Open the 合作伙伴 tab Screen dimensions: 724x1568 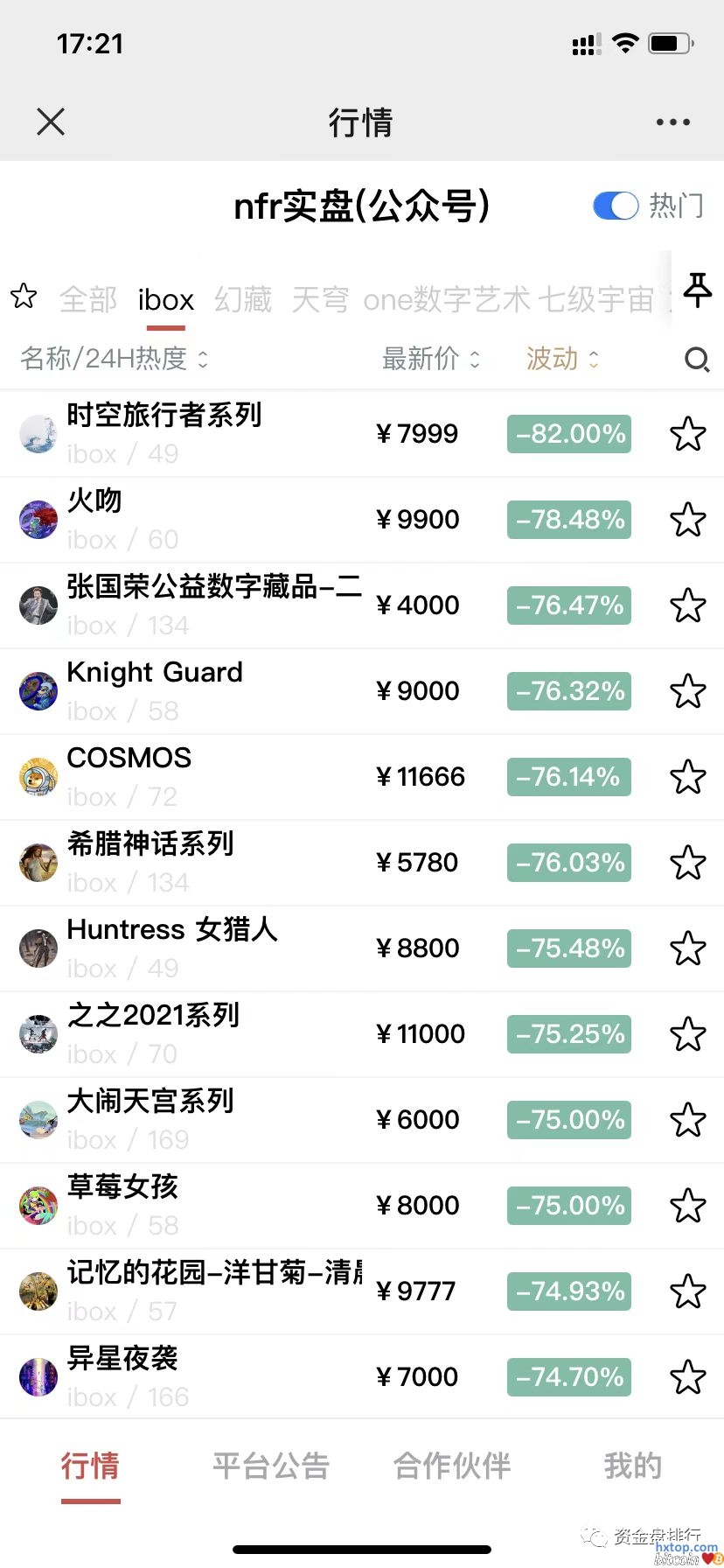point(452,1466)
